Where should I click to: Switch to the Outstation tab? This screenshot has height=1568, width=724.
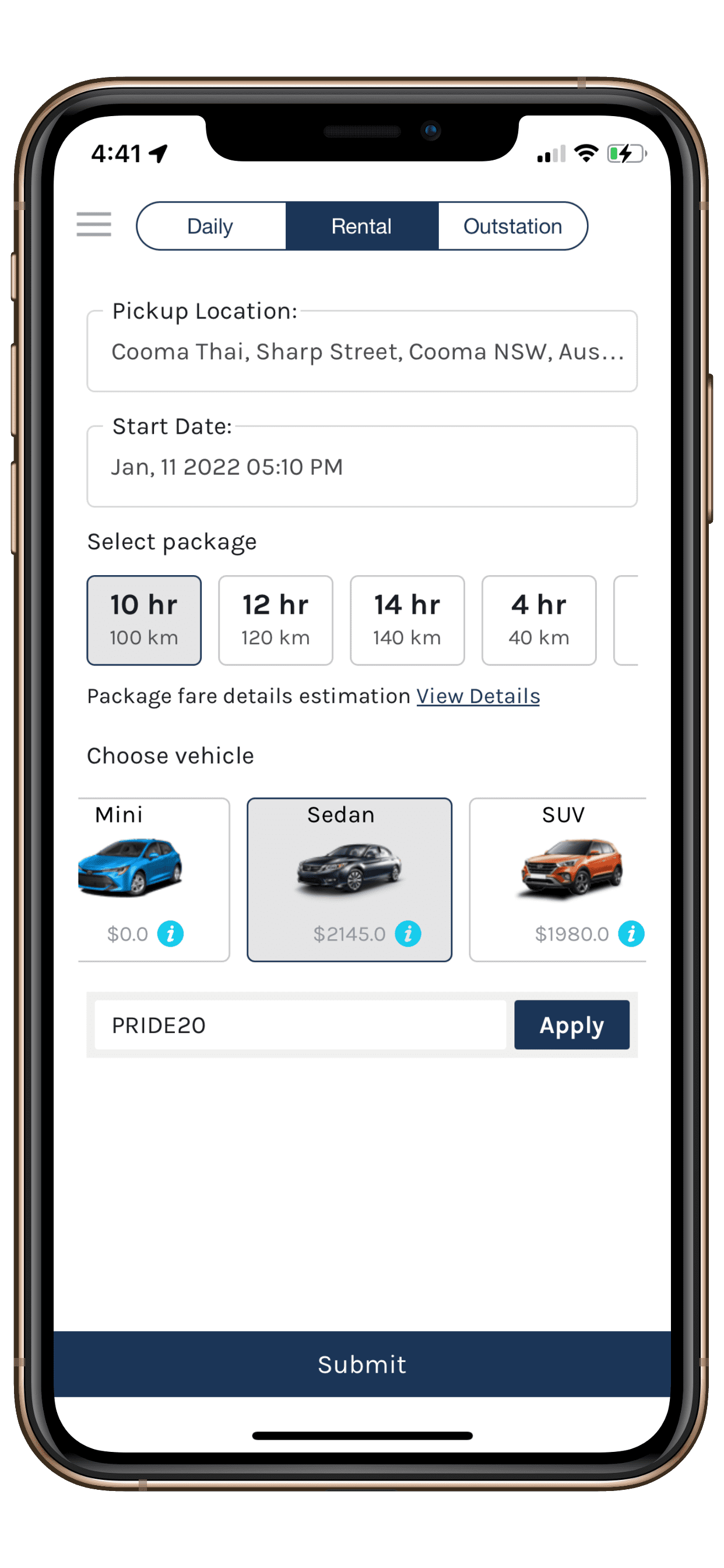513,226
